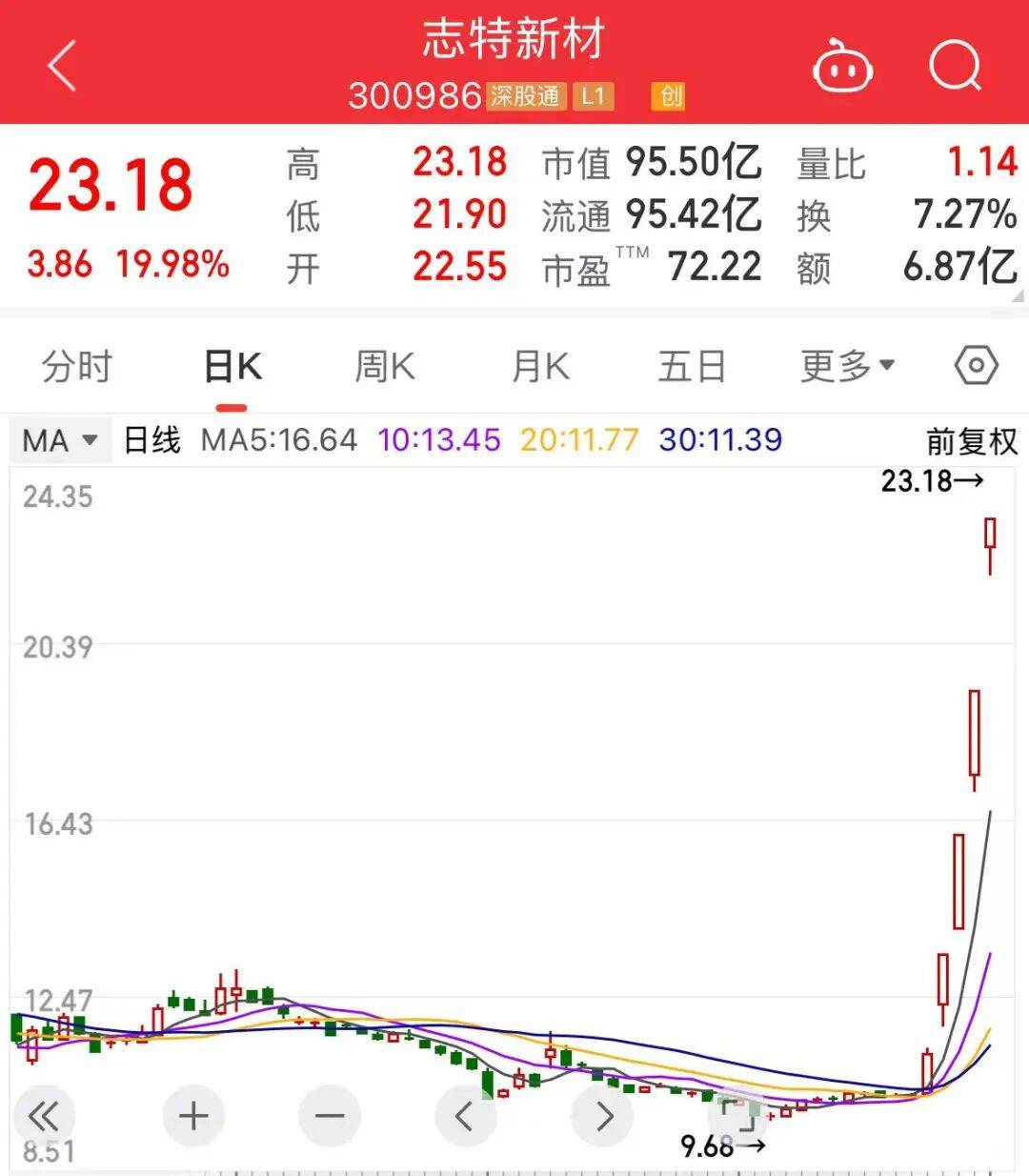Viewport: 1029px width, 1176px height.
Task: Expand chart to fullscreen
Action: click(737, 1114)
